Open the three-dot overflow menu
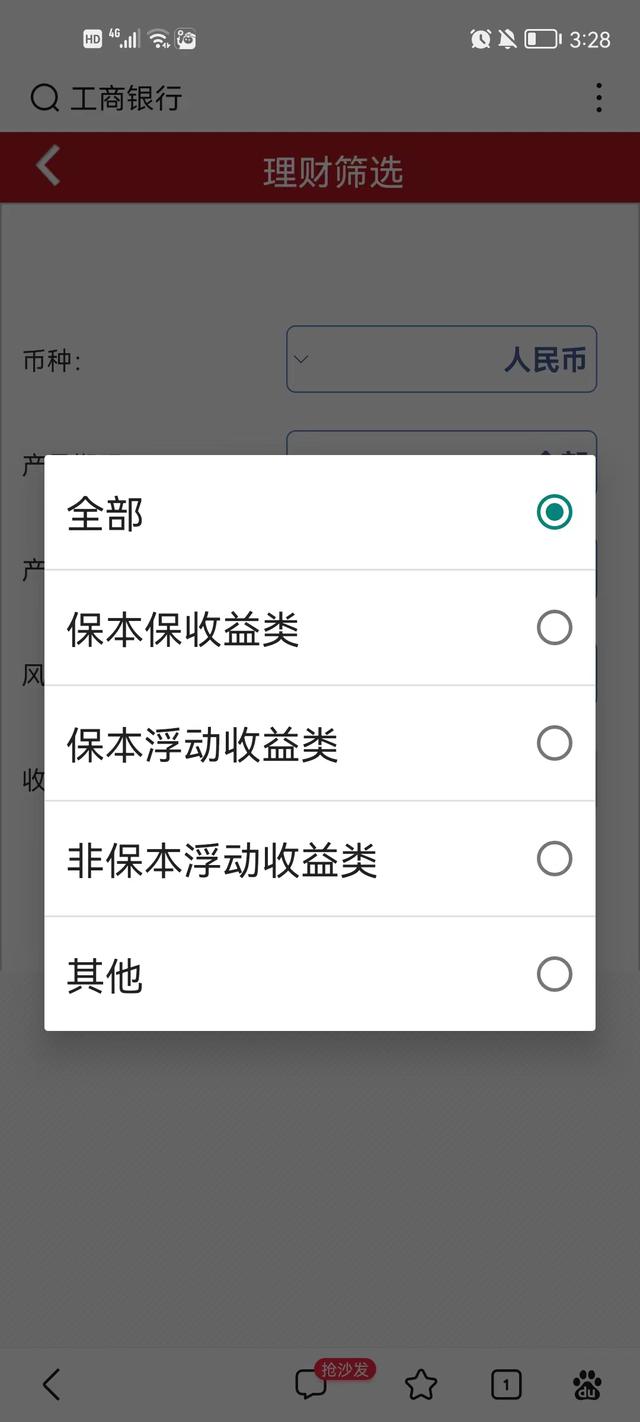Viewport: 640px width, 1422px height. click(x=598, y=98)
